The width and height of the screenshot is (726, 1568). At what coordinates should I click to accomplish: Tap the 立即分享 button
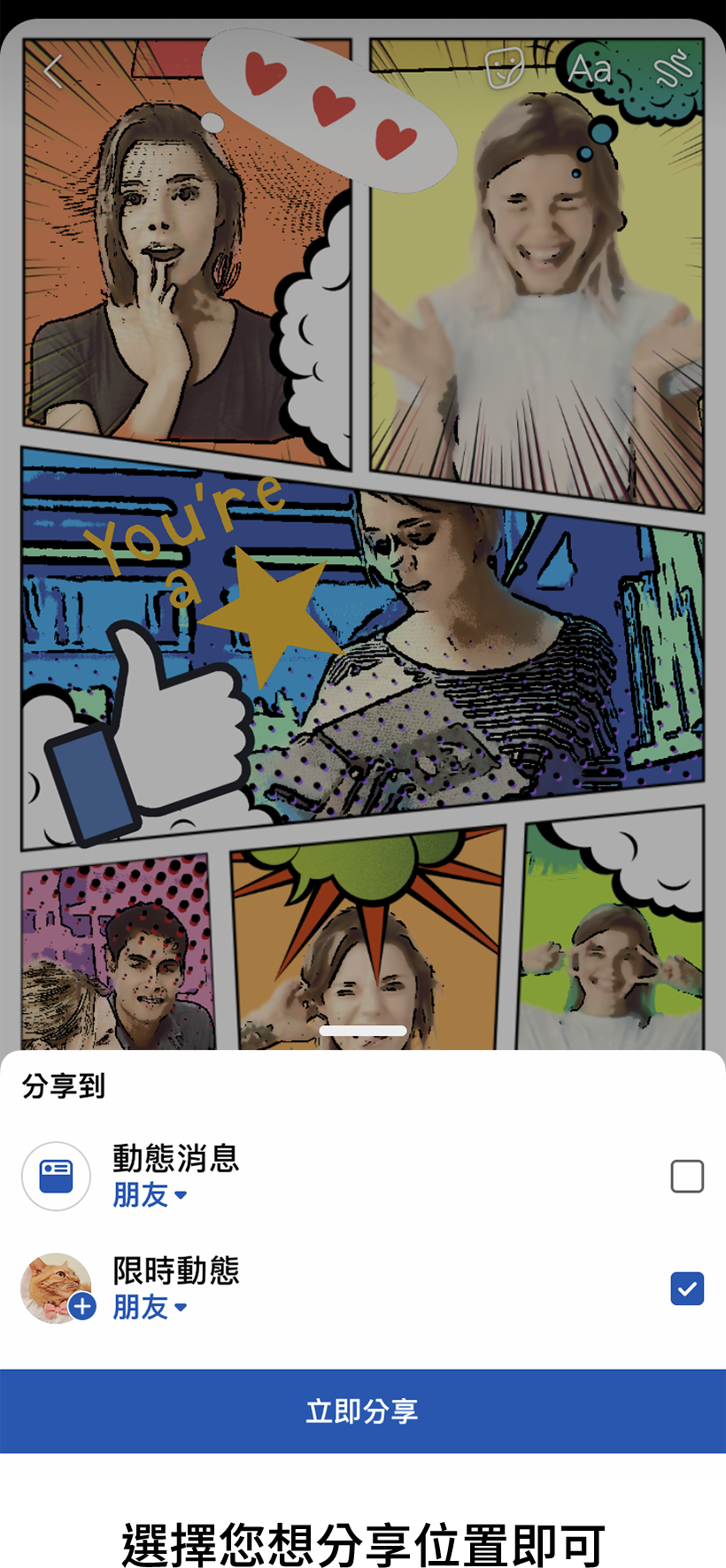[x=363, y=1411]
